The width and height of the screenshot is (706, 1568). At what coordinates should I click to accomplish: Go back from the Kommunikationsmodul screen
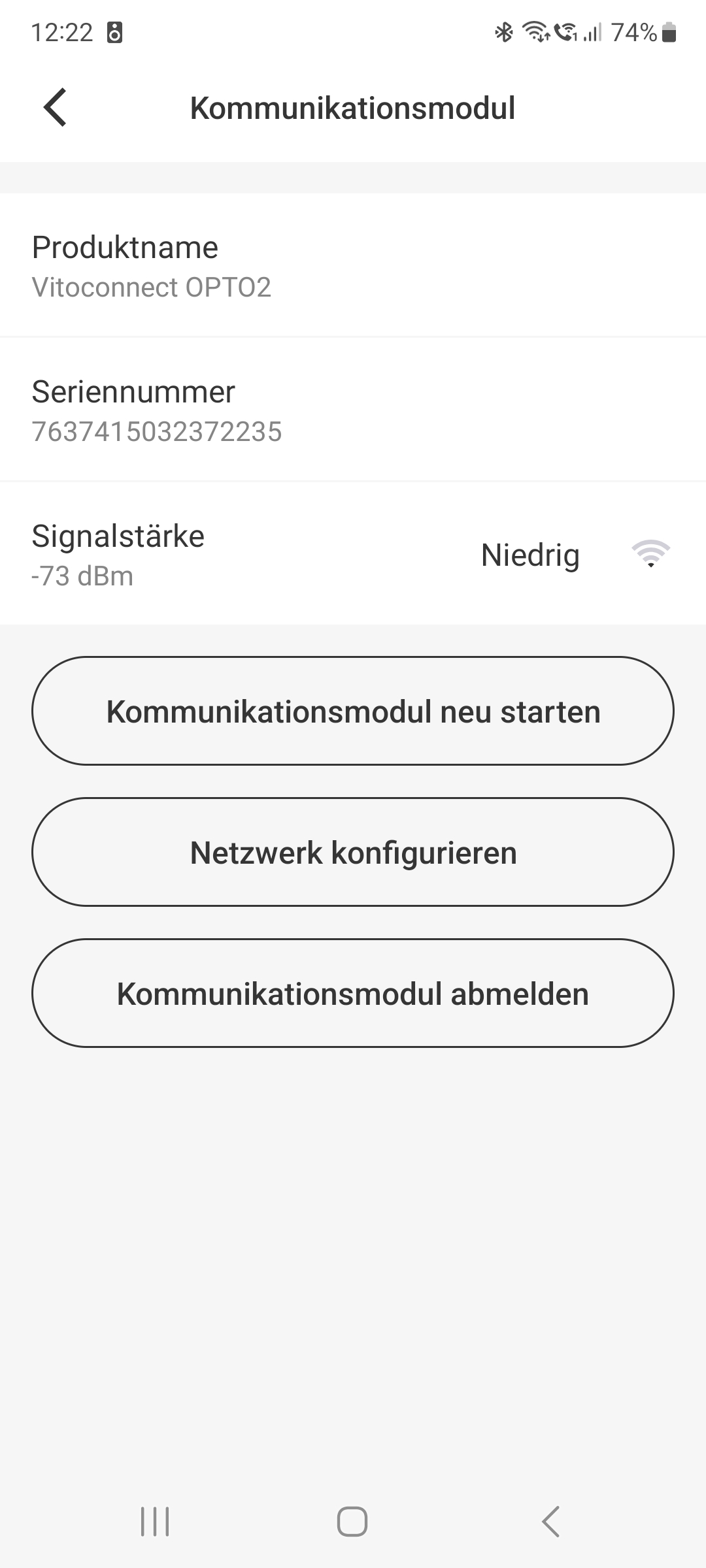tap(56, 108)
